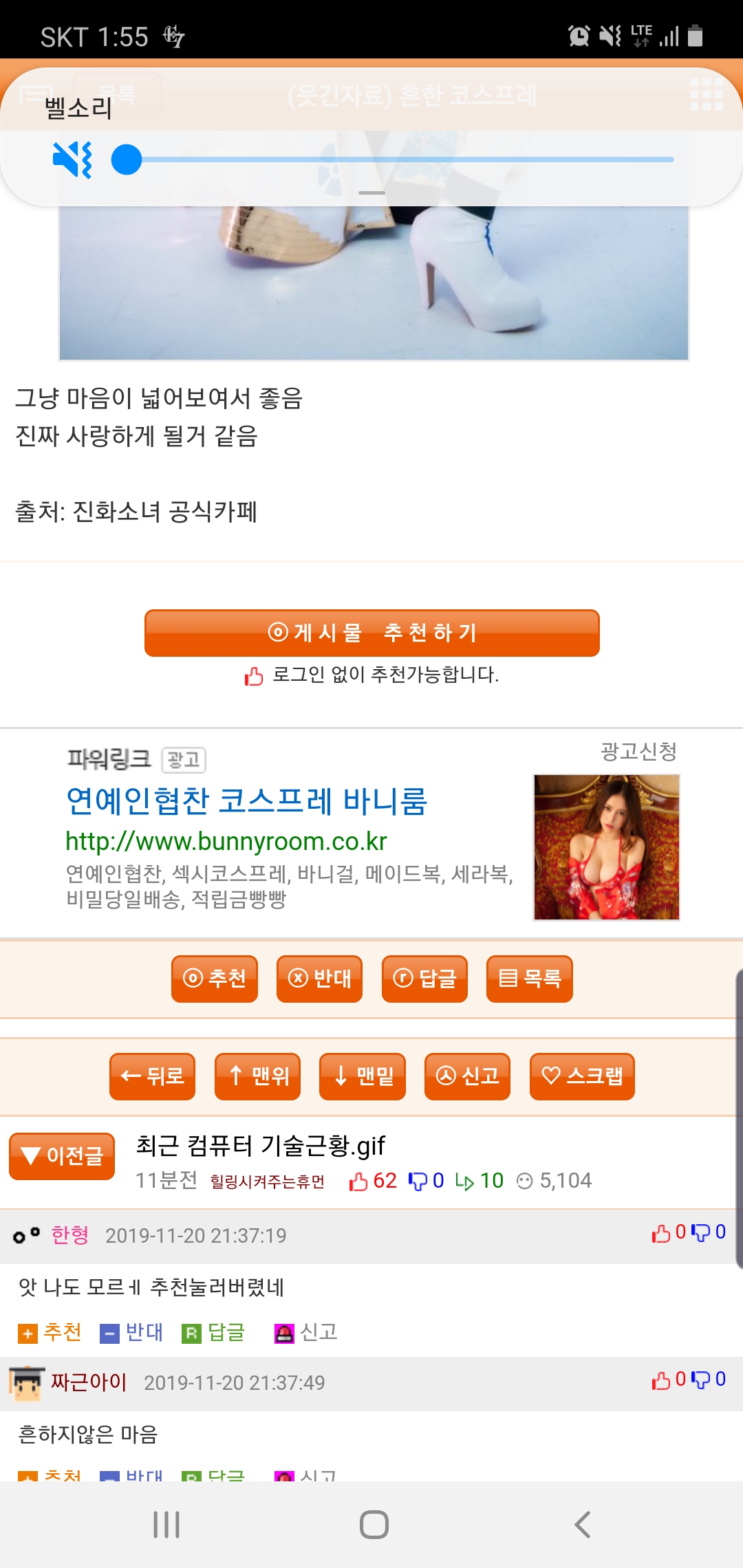Tap the 뒤로 back button

click(152, 1076)
